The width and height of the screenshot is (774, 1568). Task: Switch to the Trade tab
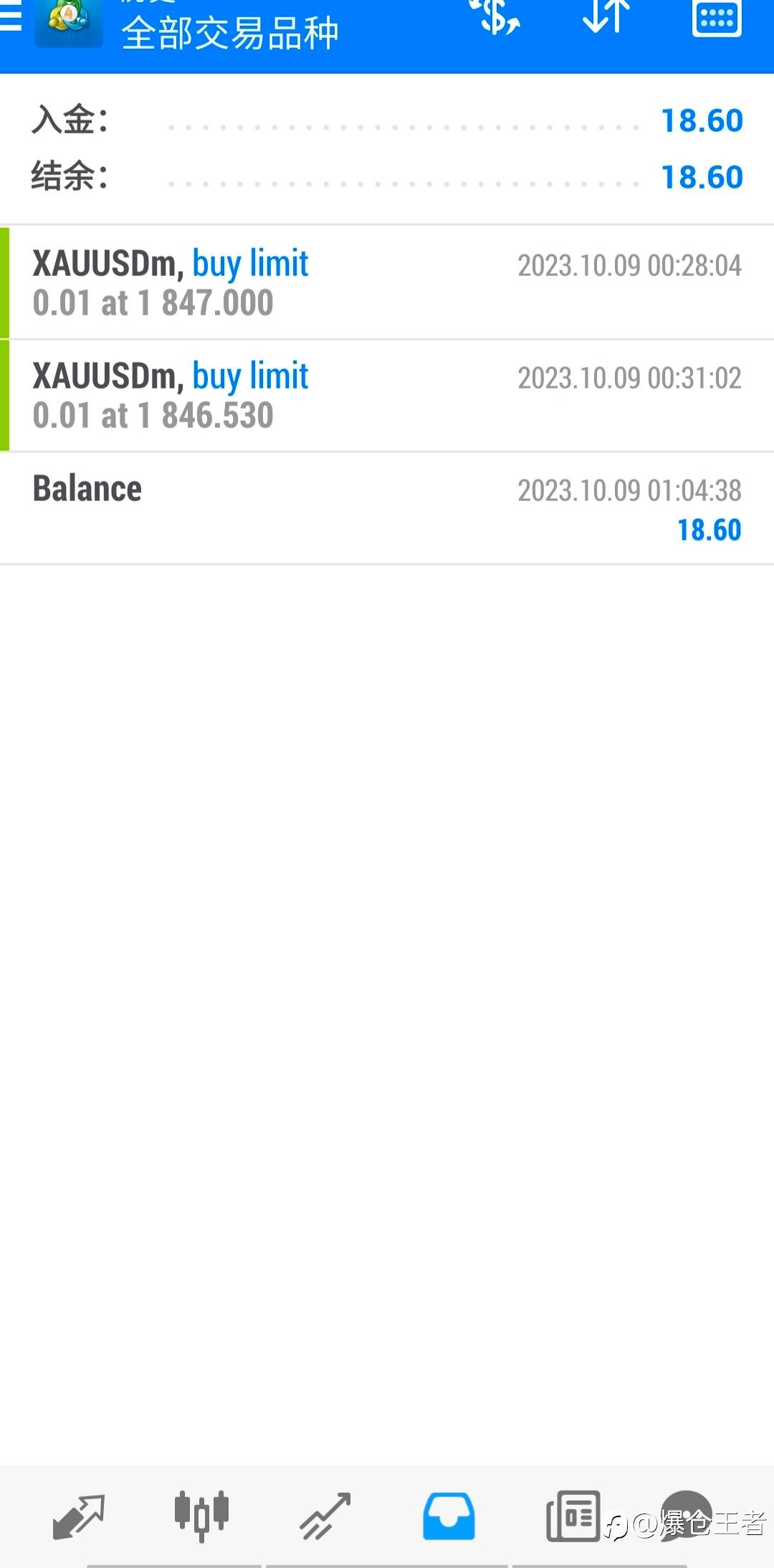[325, 1516]
